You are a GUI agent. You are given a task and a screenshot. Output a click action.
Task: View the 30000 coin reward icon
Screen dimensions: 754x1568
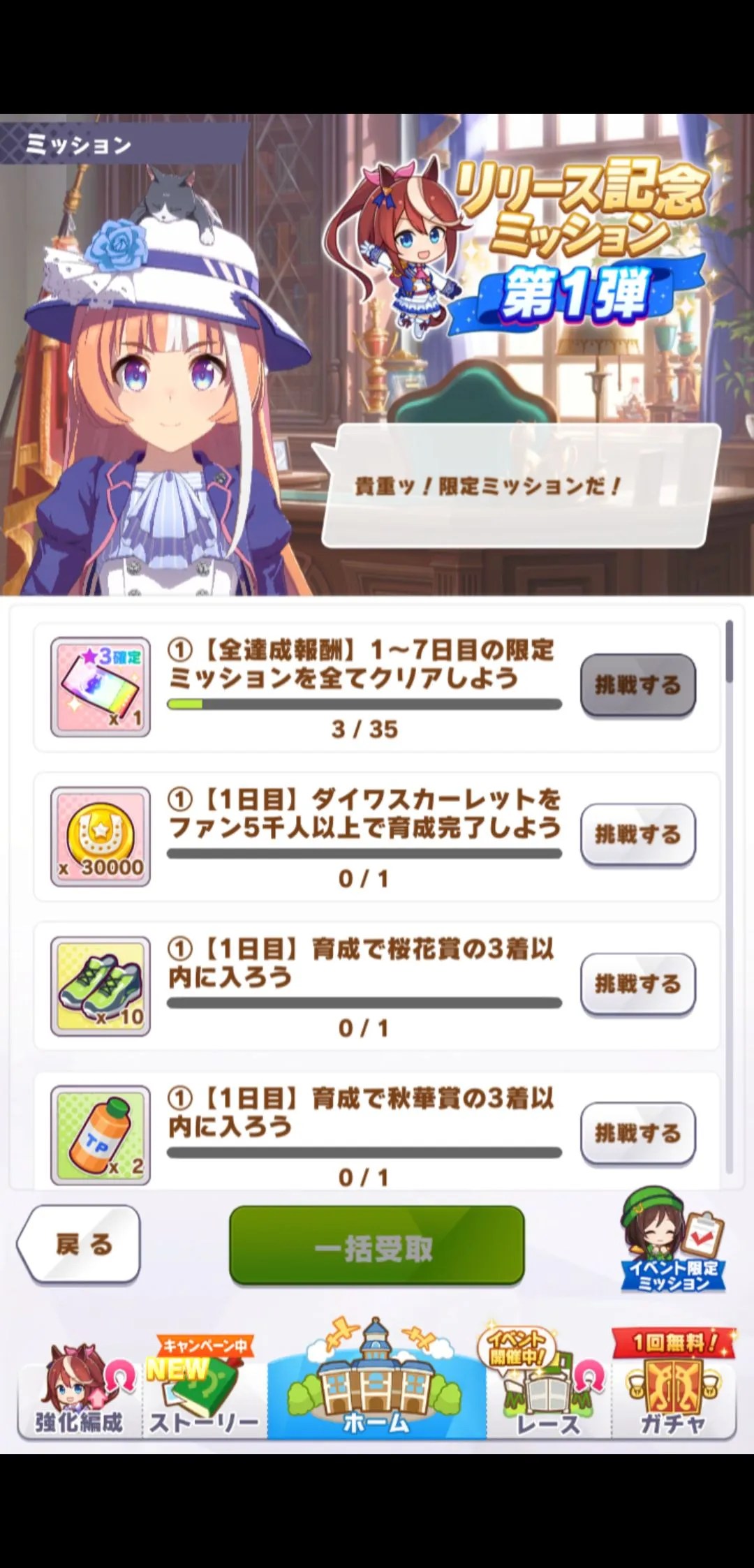pos(101,836)
